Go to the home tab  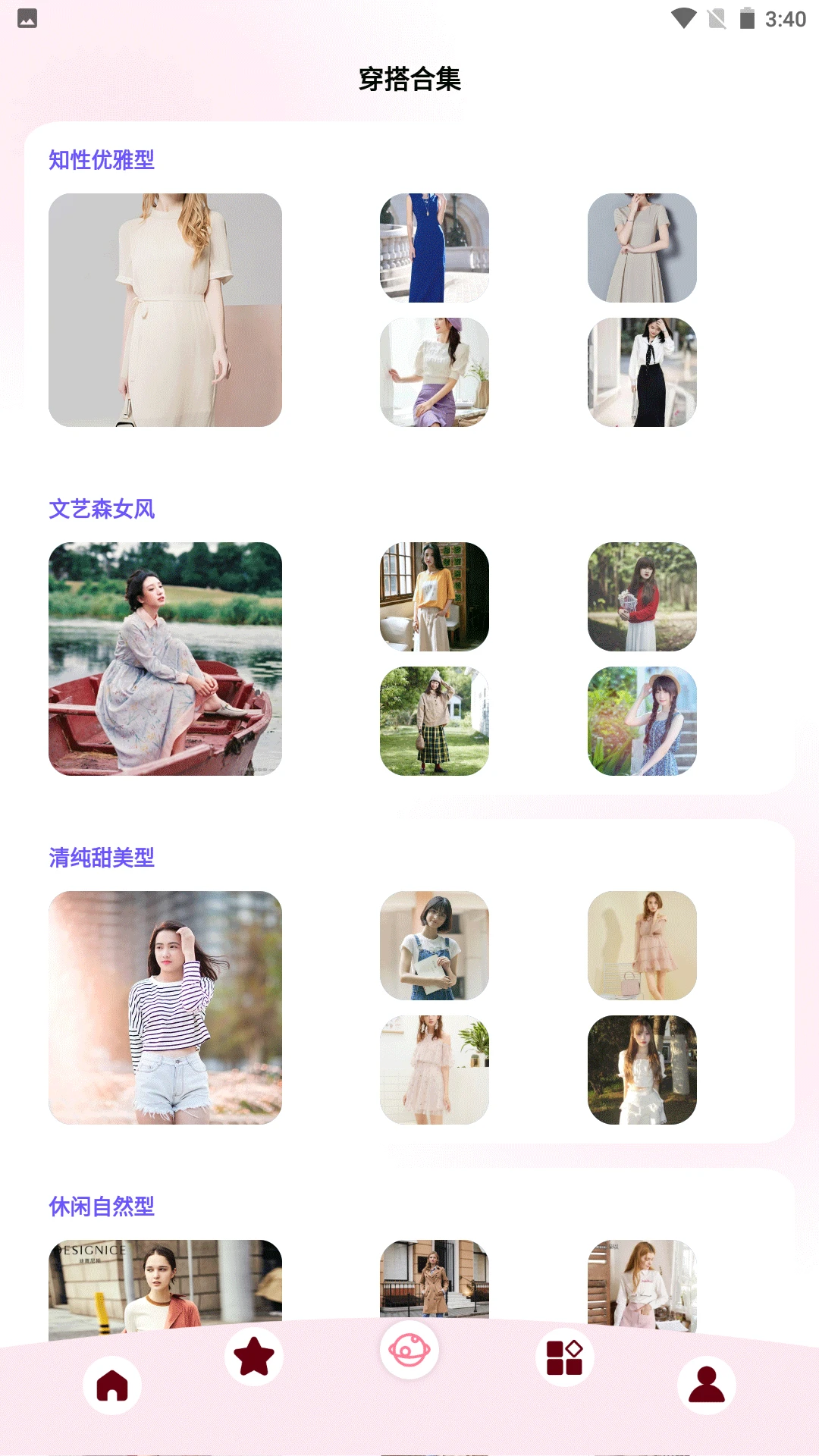pyautogui.click(x=112, y=1385)
